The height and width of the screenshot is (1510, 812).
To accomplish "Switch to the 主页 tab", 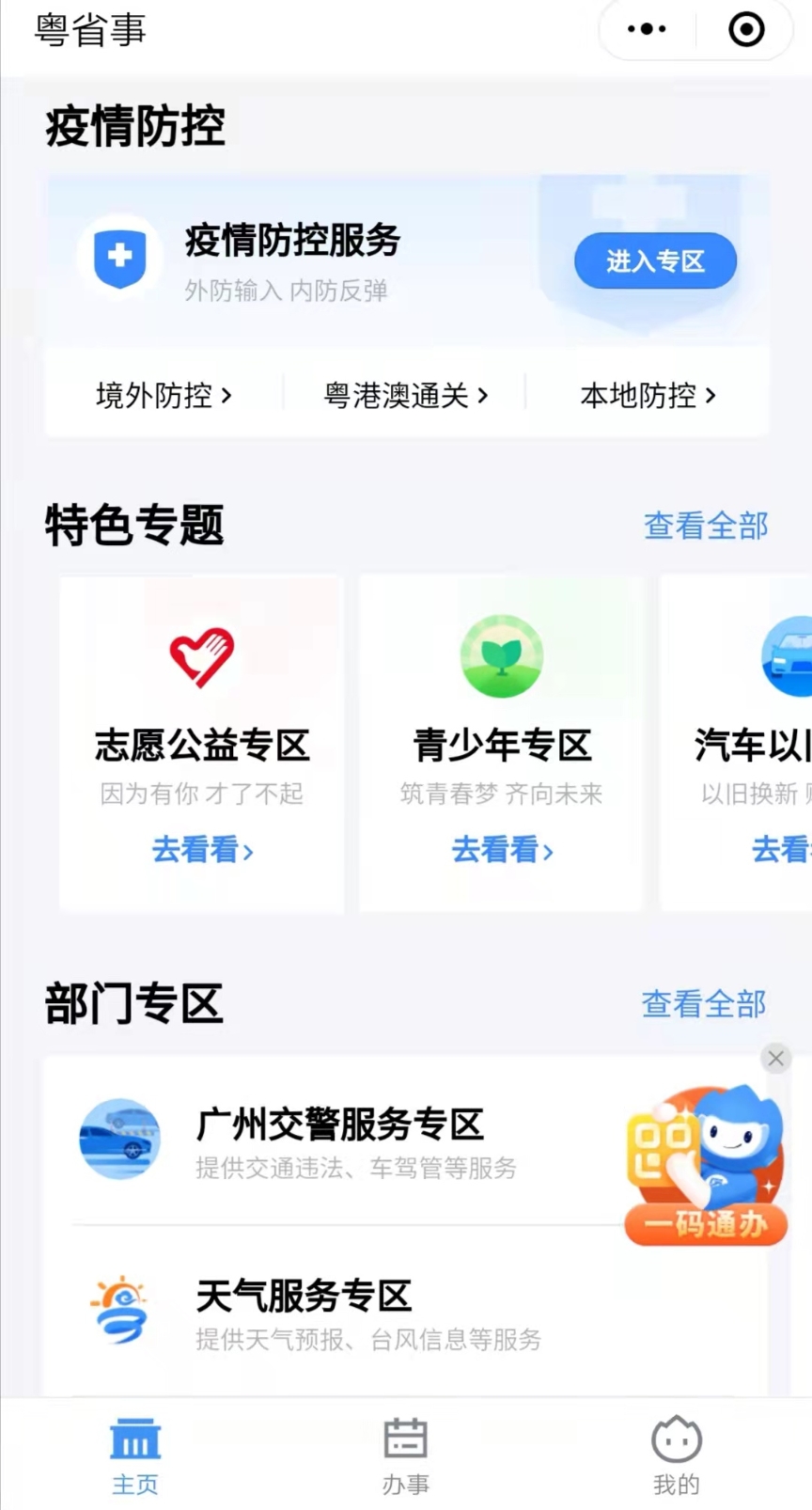I will 135,1455.
